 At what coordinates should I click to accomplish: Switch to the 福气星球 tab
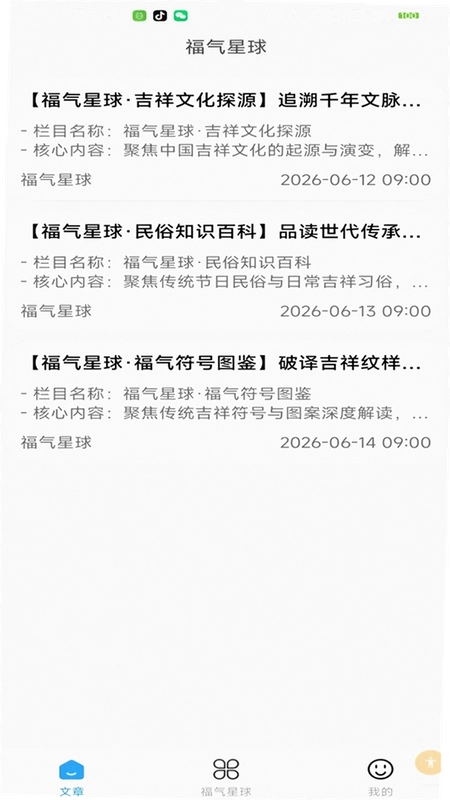[x=226, y=778]
